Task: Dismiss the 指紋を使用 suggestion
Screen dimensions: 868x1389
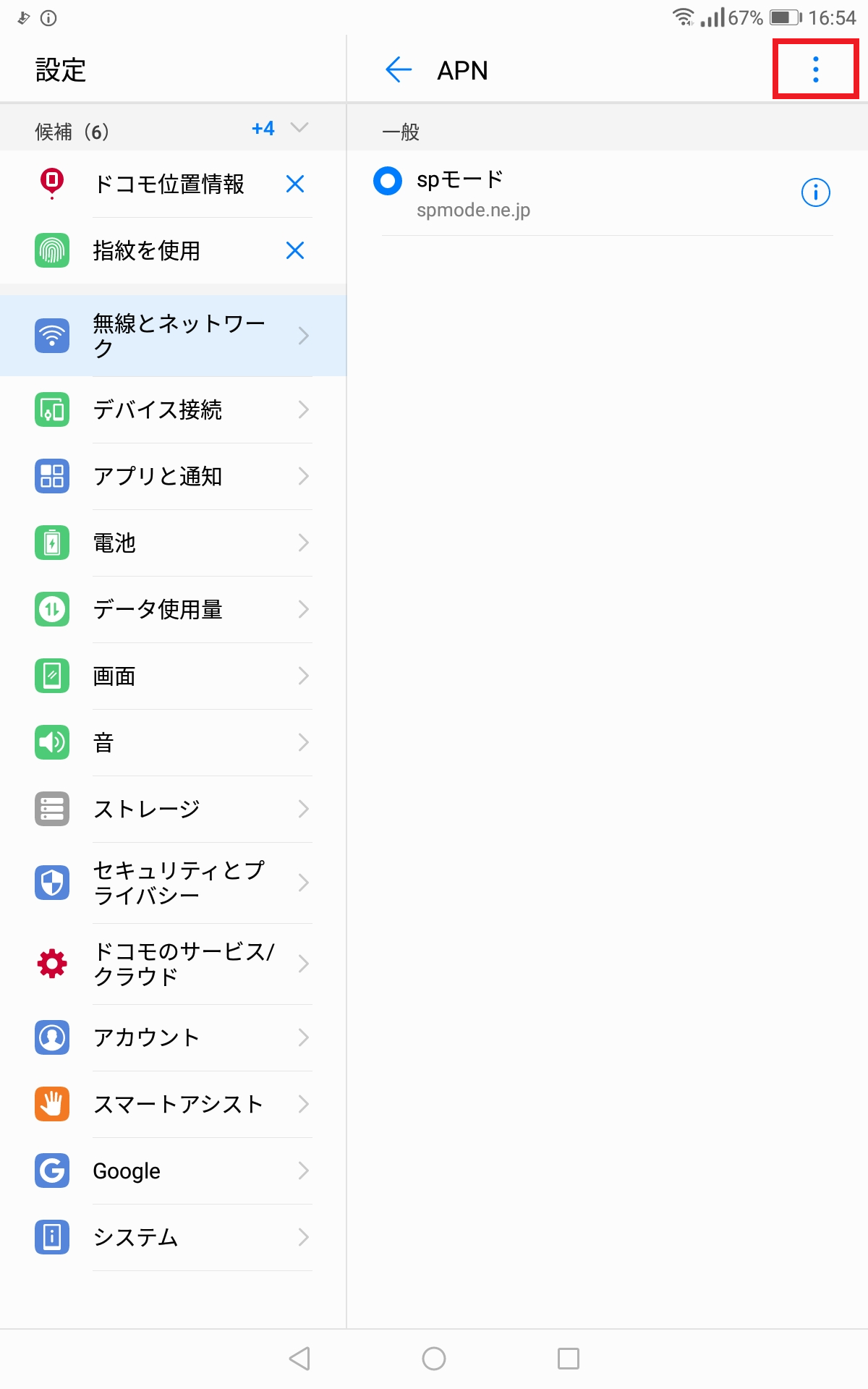Action: (x=295, y=251)
